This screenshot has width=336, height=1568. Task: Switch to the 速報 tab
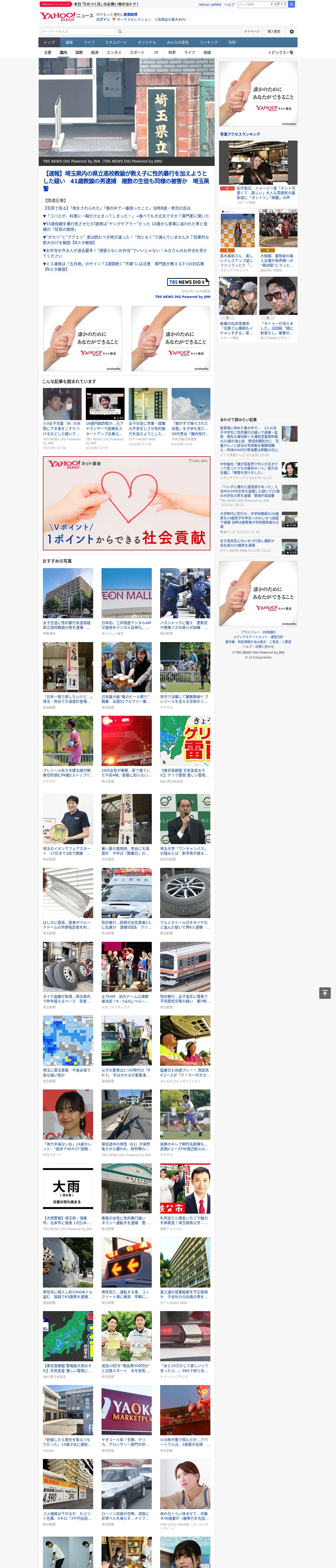pyautogui.click(x=69, y=43)
